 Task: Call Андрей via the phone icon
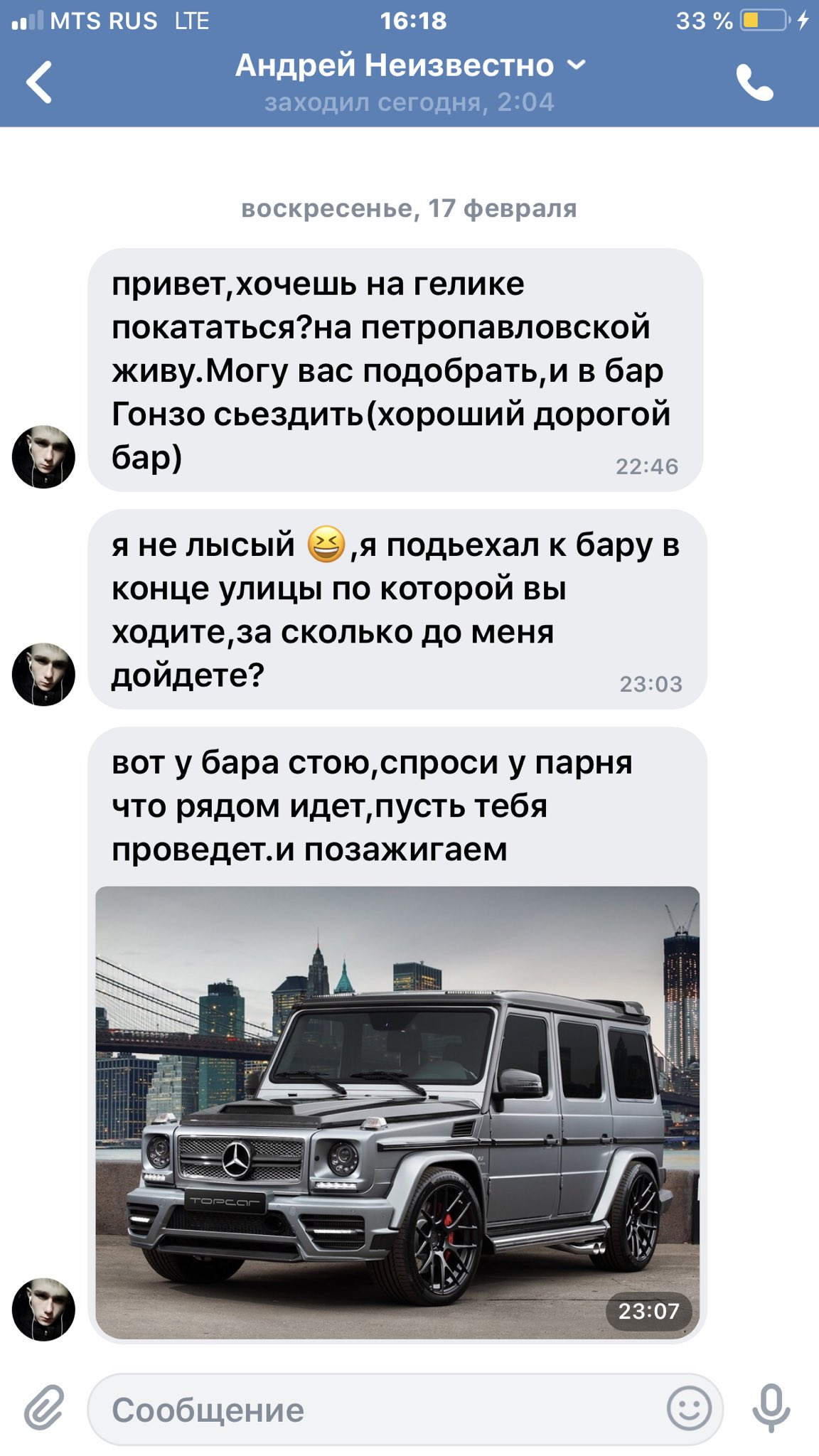tap(754, 82)
